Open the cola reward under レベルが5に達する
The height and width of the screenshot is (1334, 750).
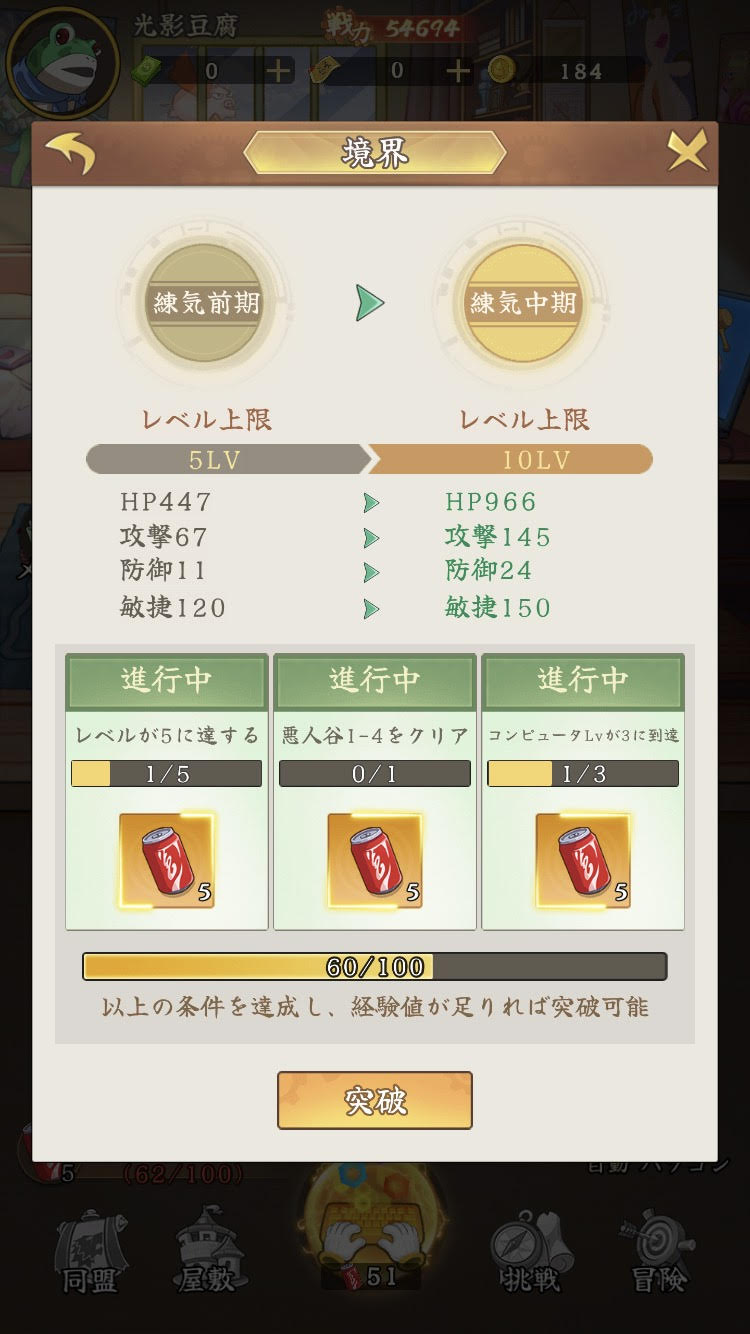[167, 860]
